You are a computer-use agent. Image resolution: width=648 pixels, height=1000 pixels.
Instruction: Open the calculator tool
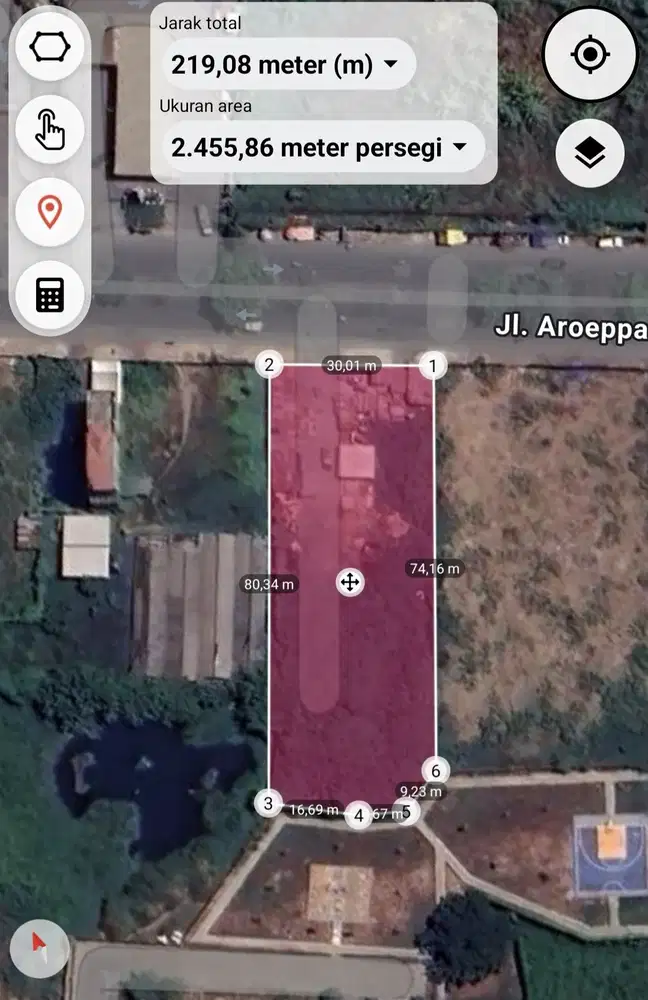pos(50,295)
